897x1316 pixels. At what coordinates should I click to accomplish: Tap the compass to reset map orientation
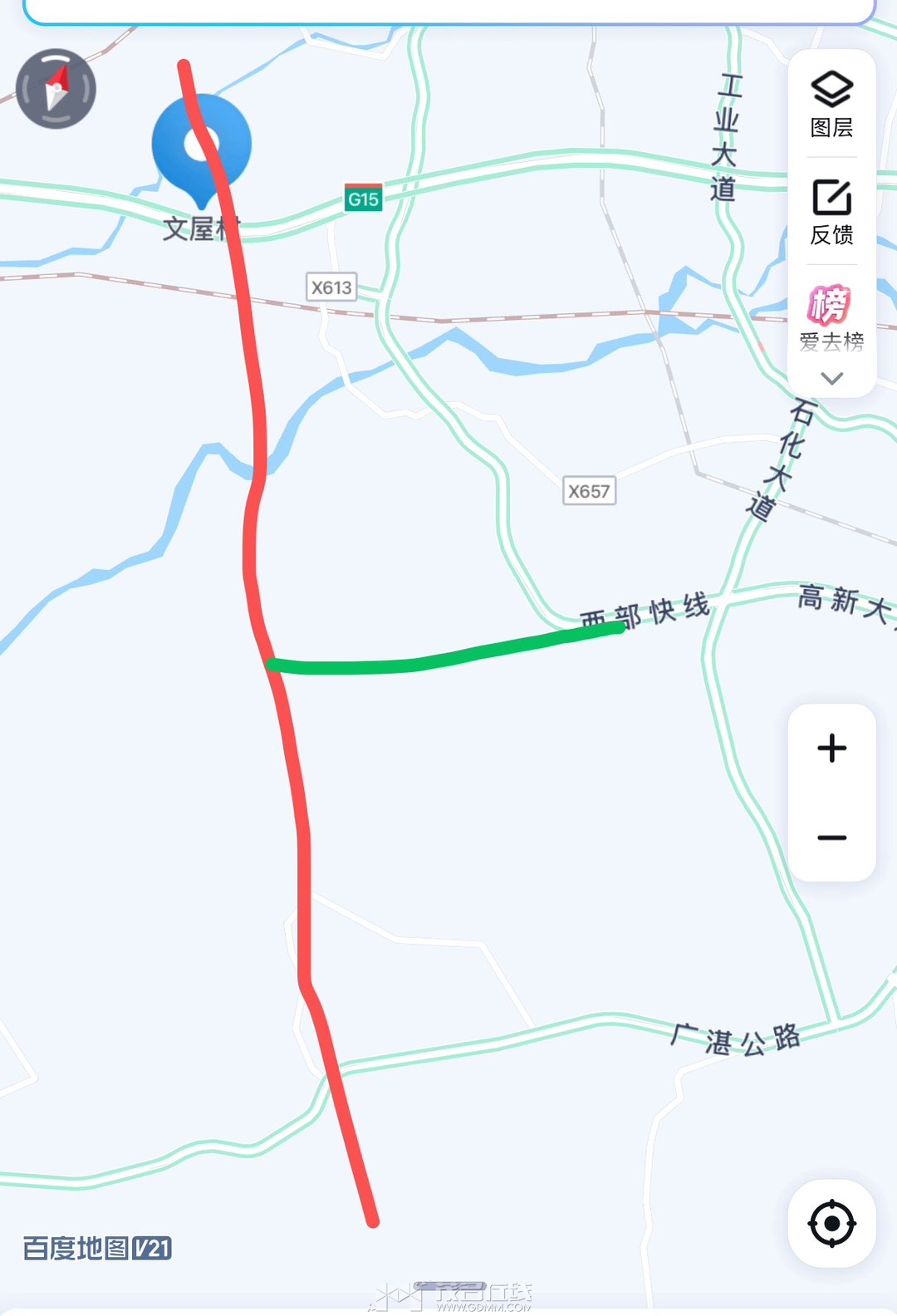pyautogui.click(x=56, y=89)
